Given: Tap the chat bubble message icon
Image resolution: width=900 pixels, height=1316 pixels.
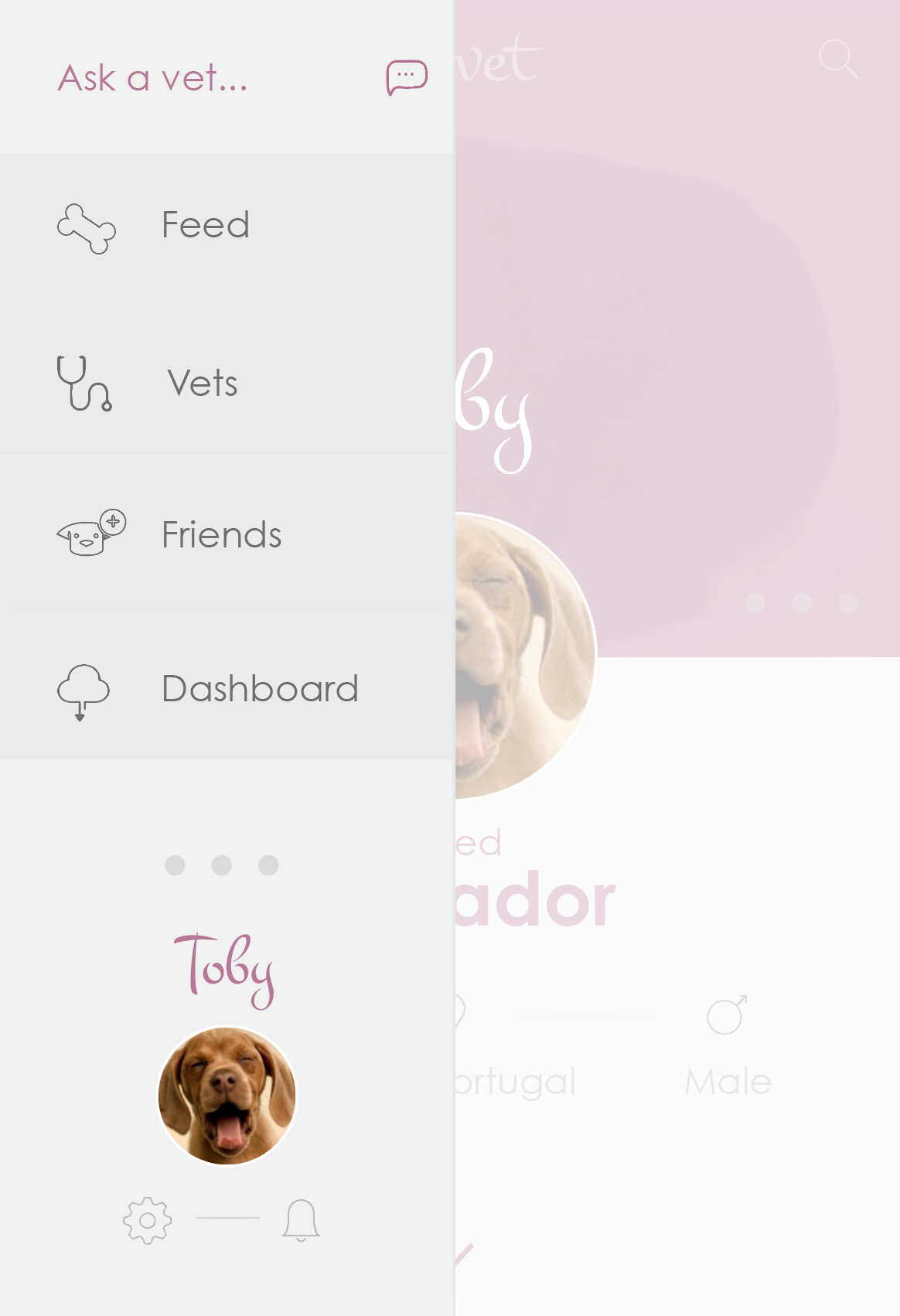Looking at the screenshot, I should (x=407, y=77).
